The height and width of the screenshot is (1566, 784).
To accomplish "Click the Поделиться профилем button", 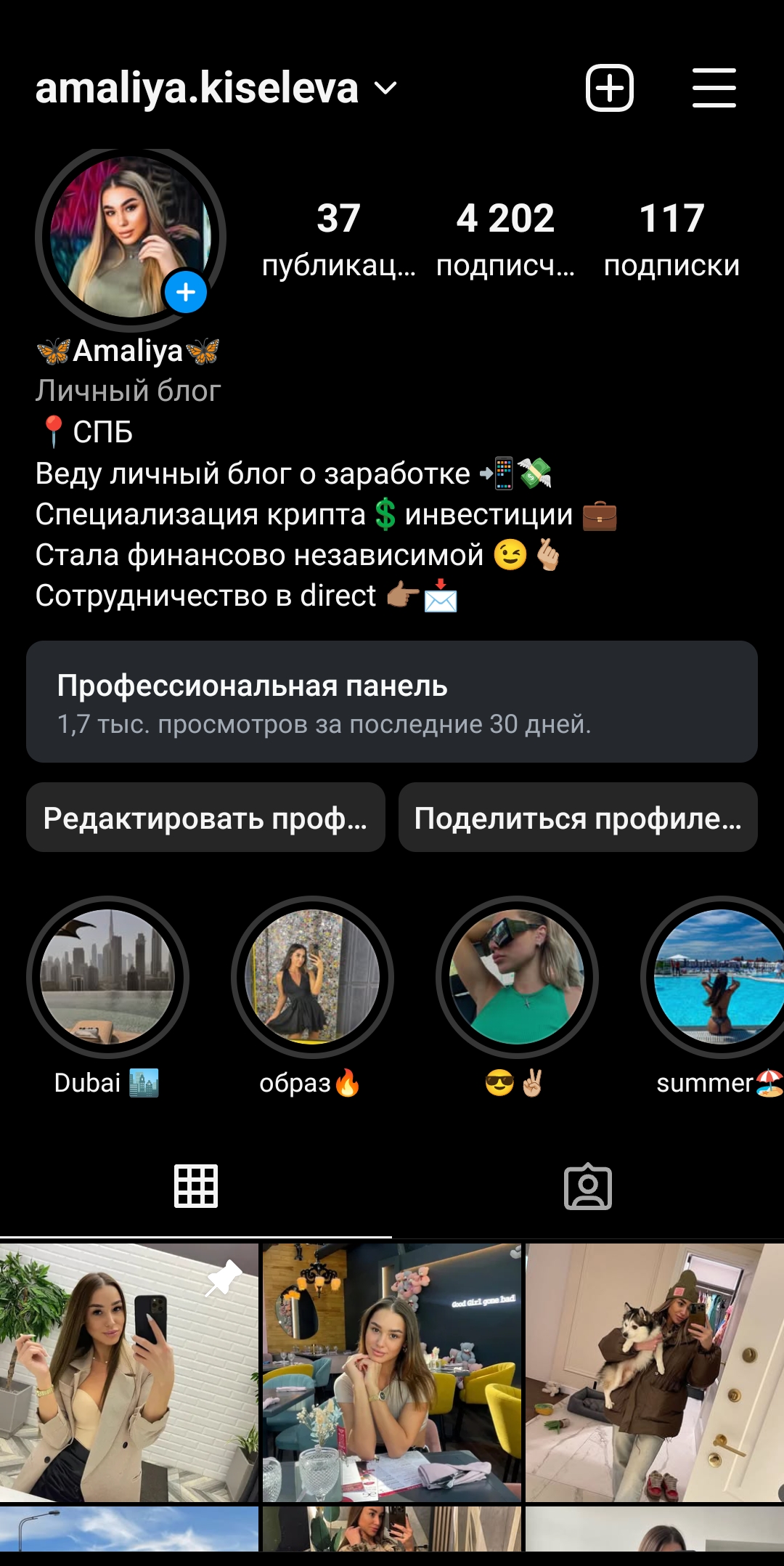I will click(x=577, y=818).
